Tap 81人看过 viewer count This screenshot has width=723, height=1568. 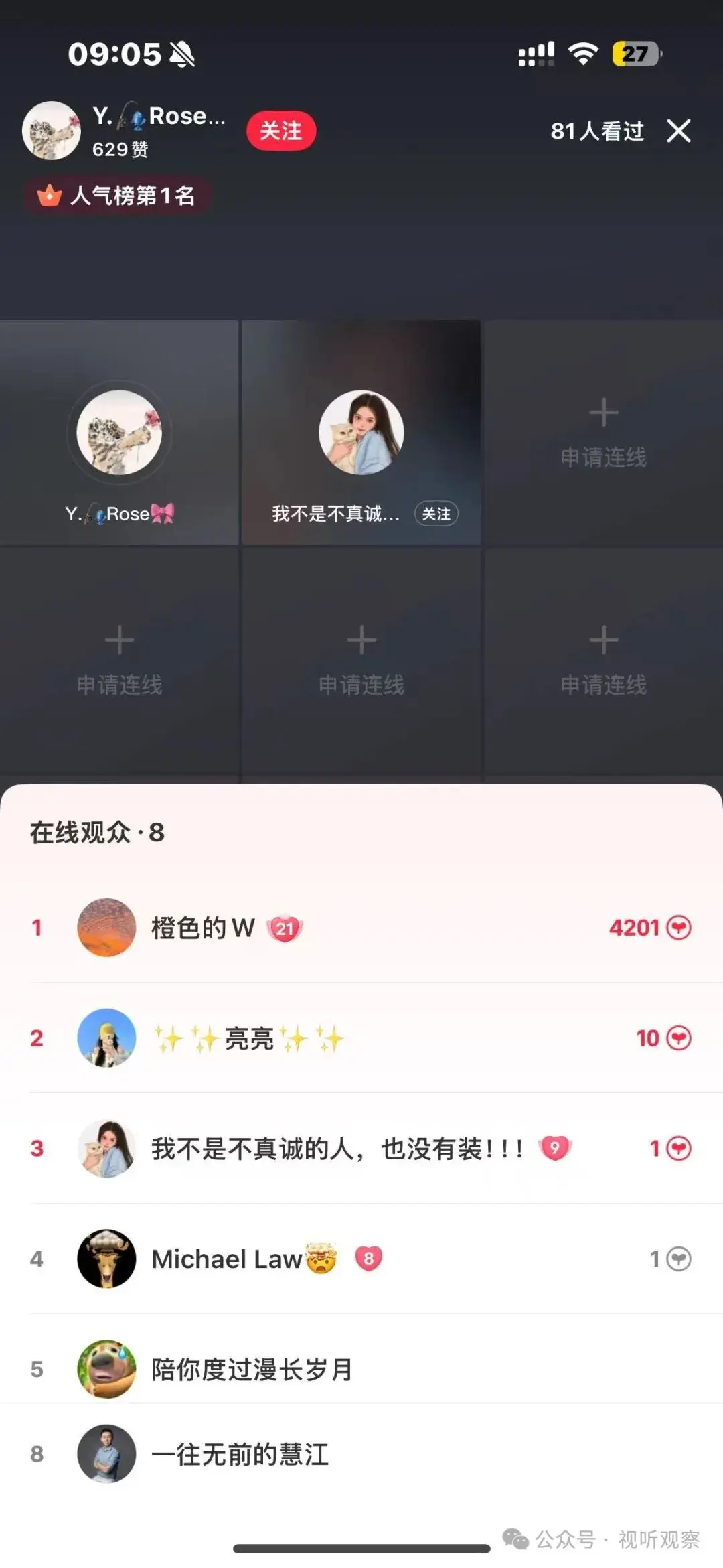click(x=596, y=131)
